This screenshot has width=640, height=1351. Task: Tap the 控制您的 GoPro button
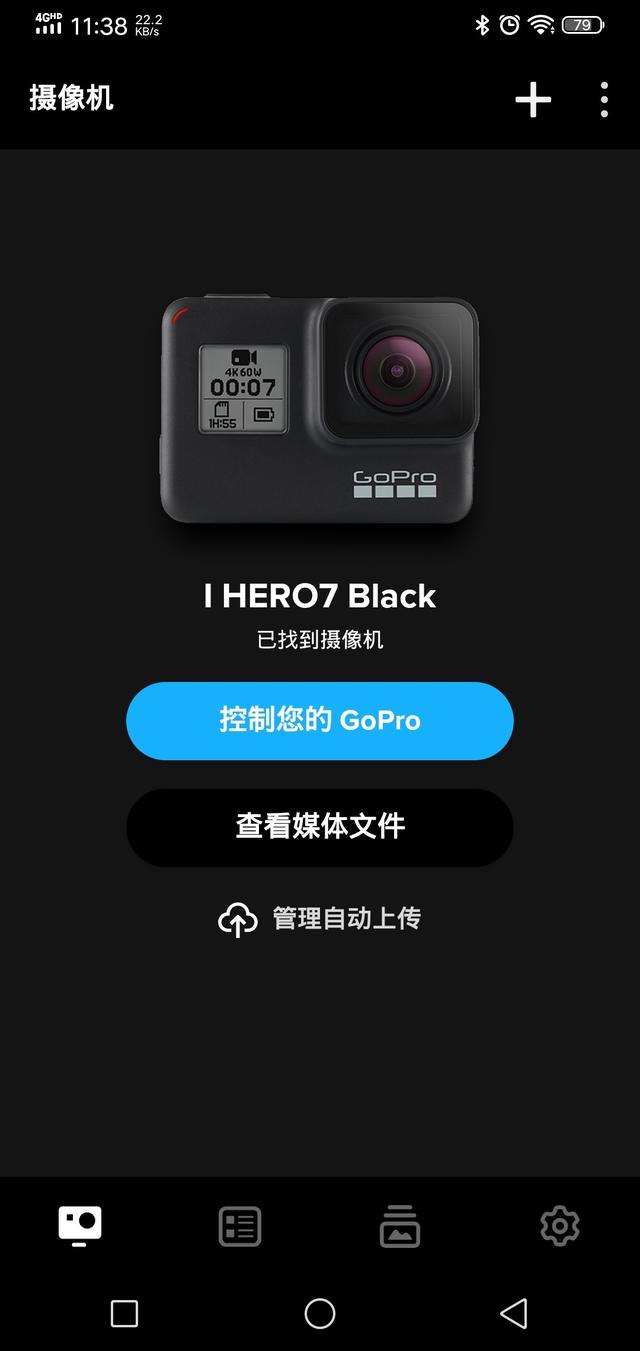(x=320, y=721)
